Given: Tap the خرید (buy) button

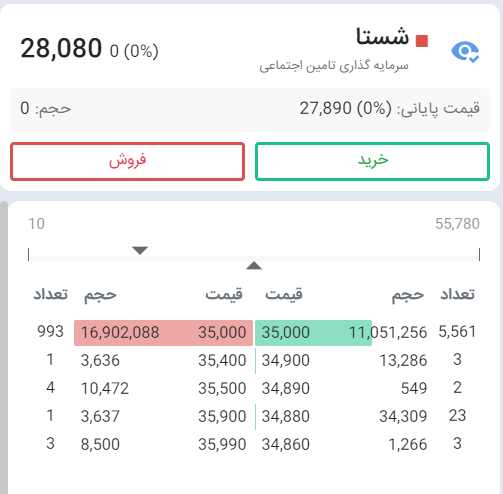Looking at the screenshot, I should click(x=372, y=161).
